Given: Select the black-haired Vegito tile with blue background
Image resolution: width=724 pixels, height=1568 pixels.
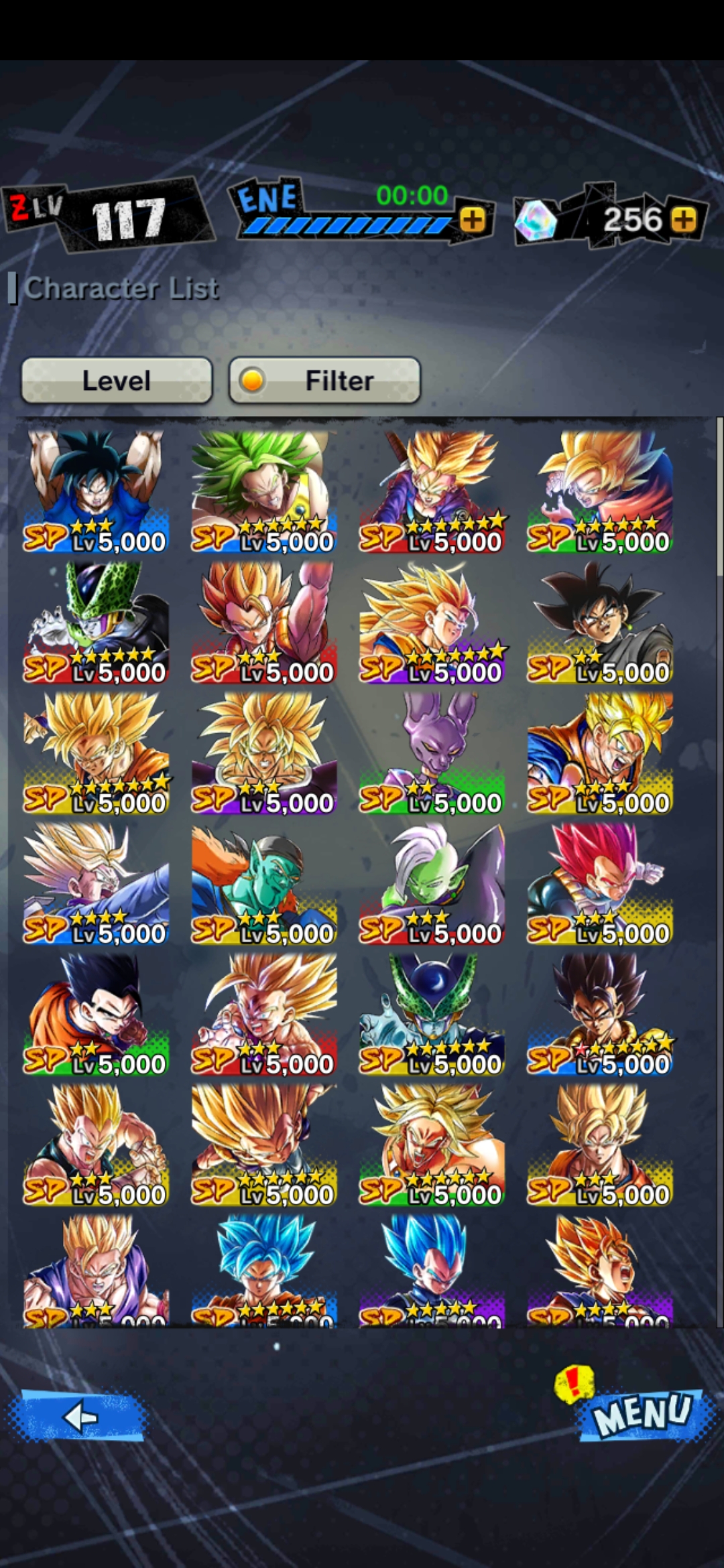Looking at the screenshot, I should [x=600, y=1015].
